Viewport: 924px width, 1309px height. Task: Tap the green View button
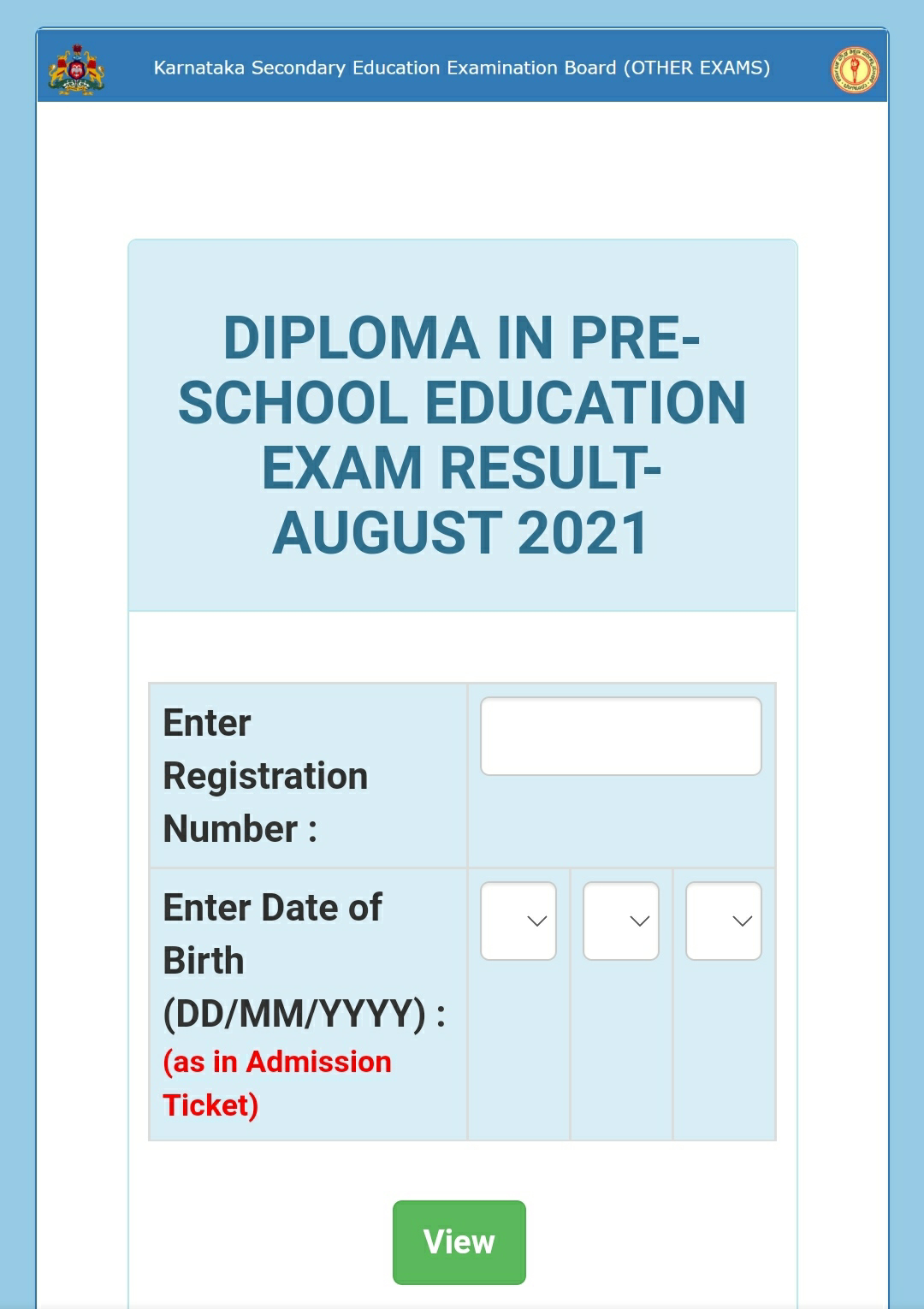click(459, 1241)
